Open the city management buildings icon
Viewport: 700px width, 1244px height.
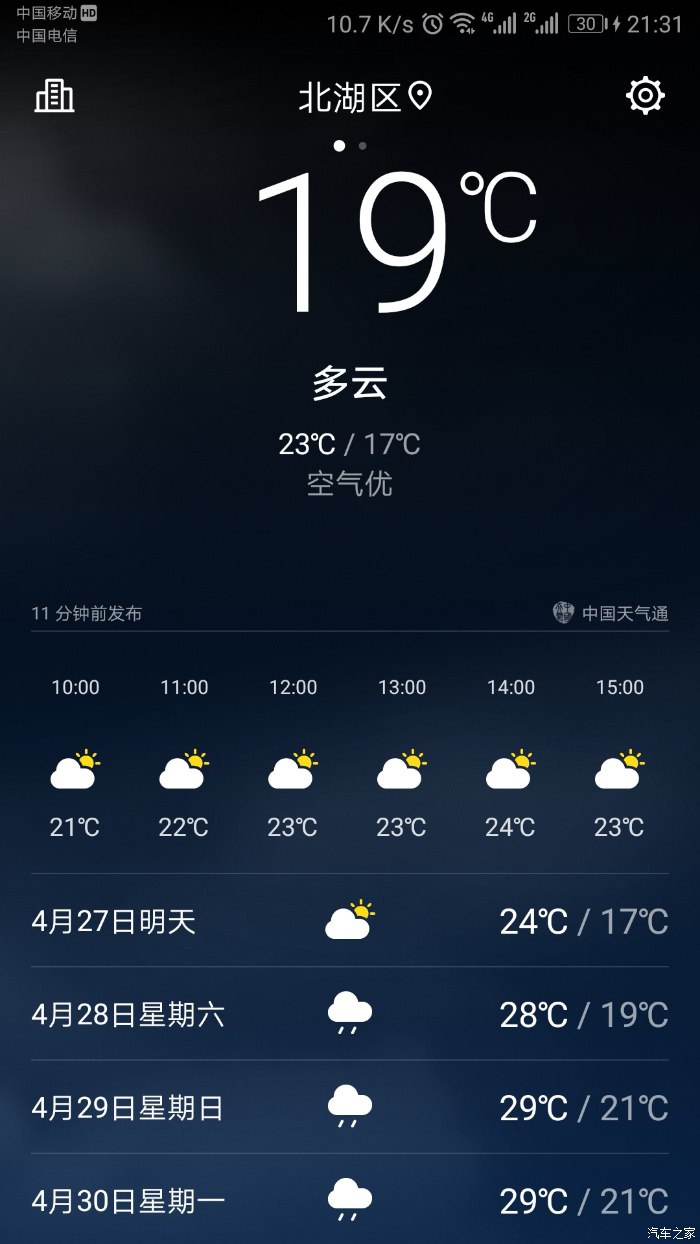(55, 96)
